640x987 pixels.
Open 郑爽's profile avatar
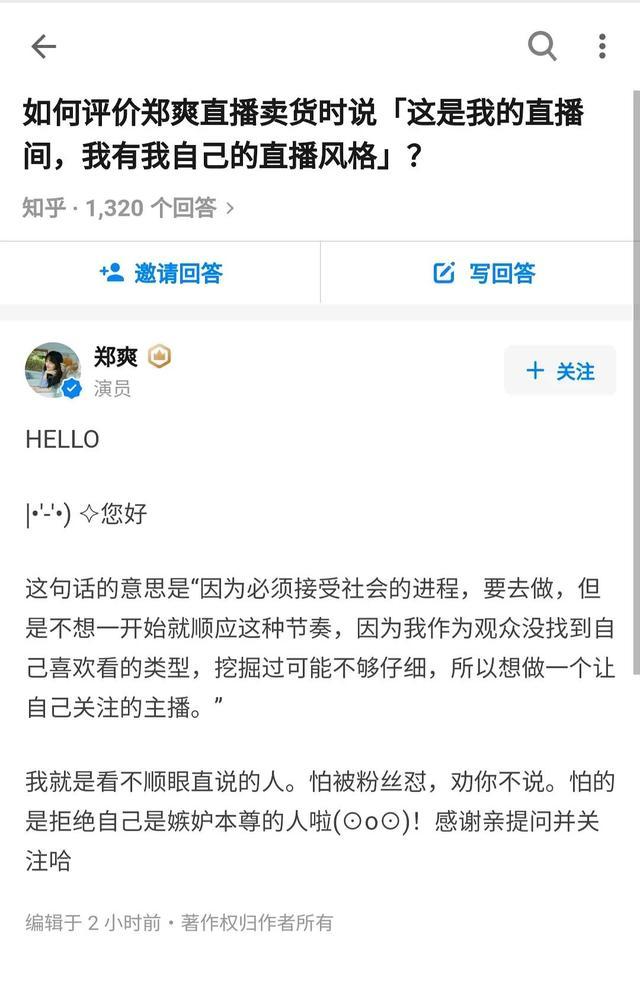[x=53, y=370]
